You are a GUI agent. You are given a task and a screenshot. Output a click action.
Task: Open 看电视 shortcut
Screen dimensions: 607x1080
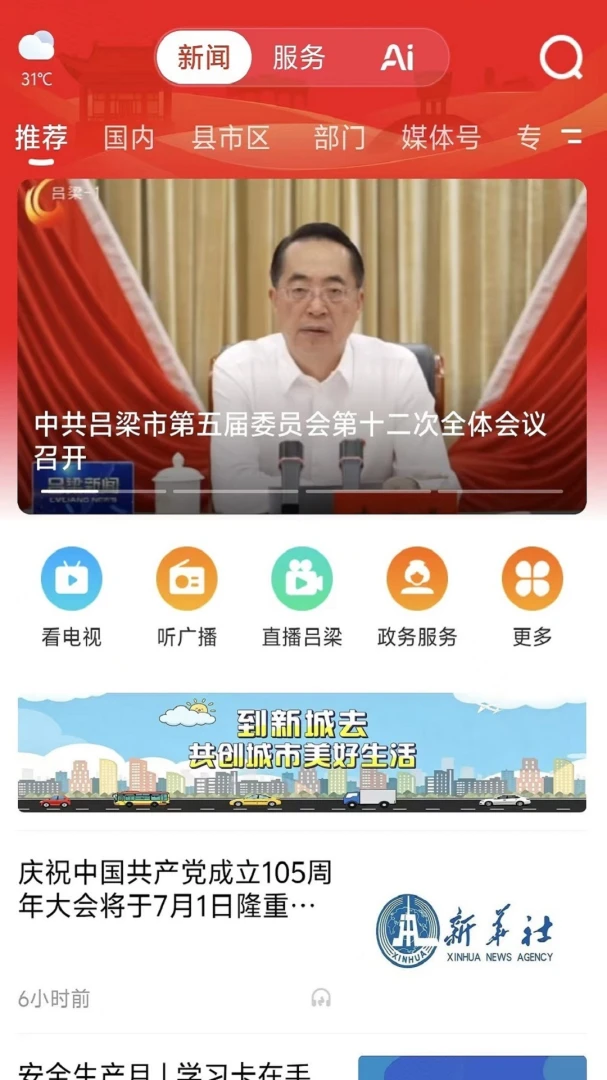tap(72, 596)
